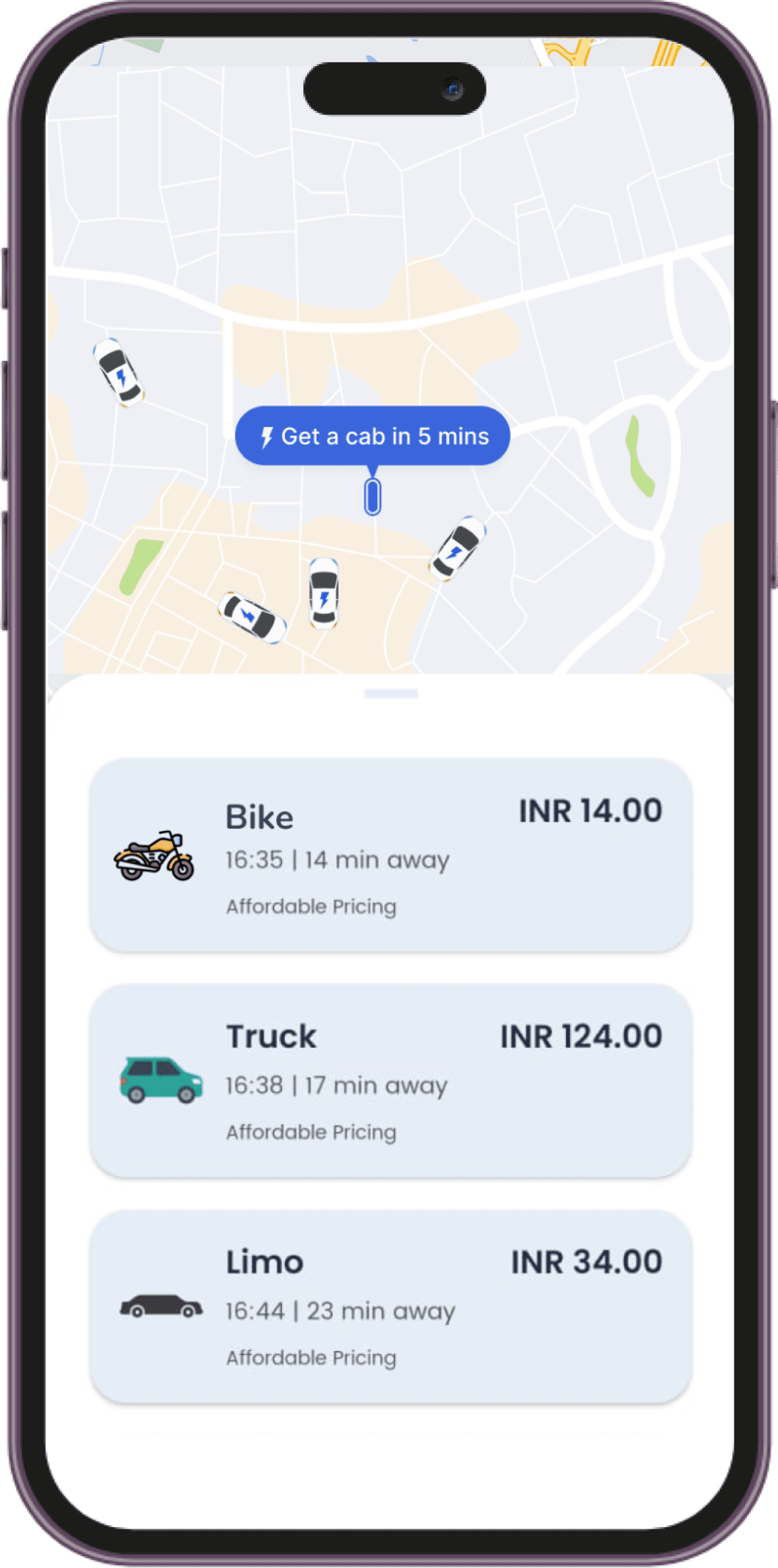Select the Bike ride option
Screen dimensions: 778x1568
390,854
